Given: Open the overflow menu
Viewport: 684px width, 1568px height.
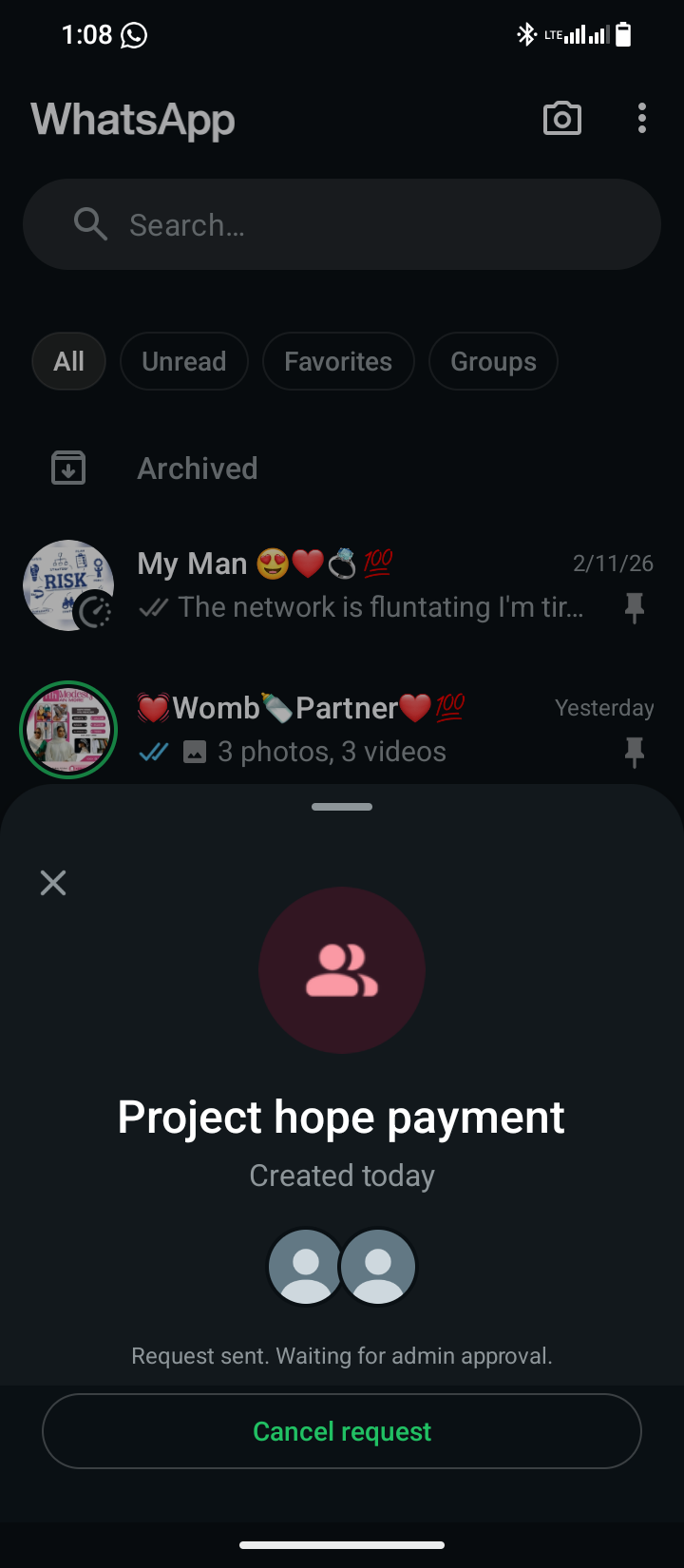Looking at the screenshot, I should coord(642,119).
